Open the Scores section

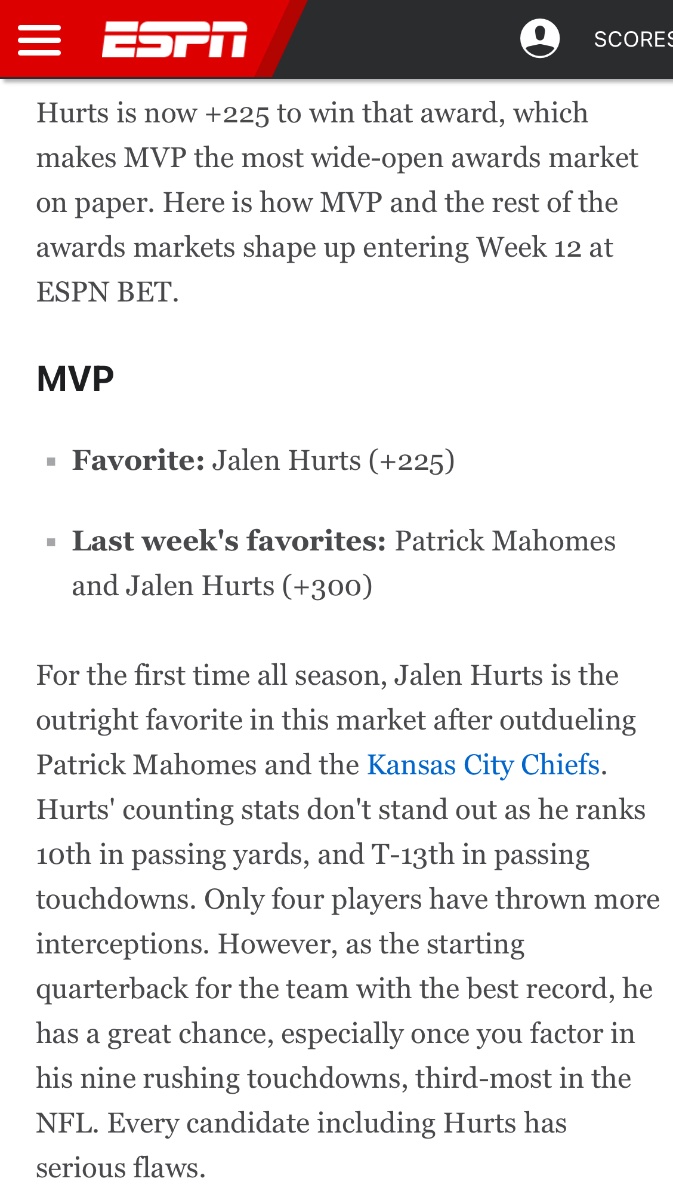click(632, 40)
